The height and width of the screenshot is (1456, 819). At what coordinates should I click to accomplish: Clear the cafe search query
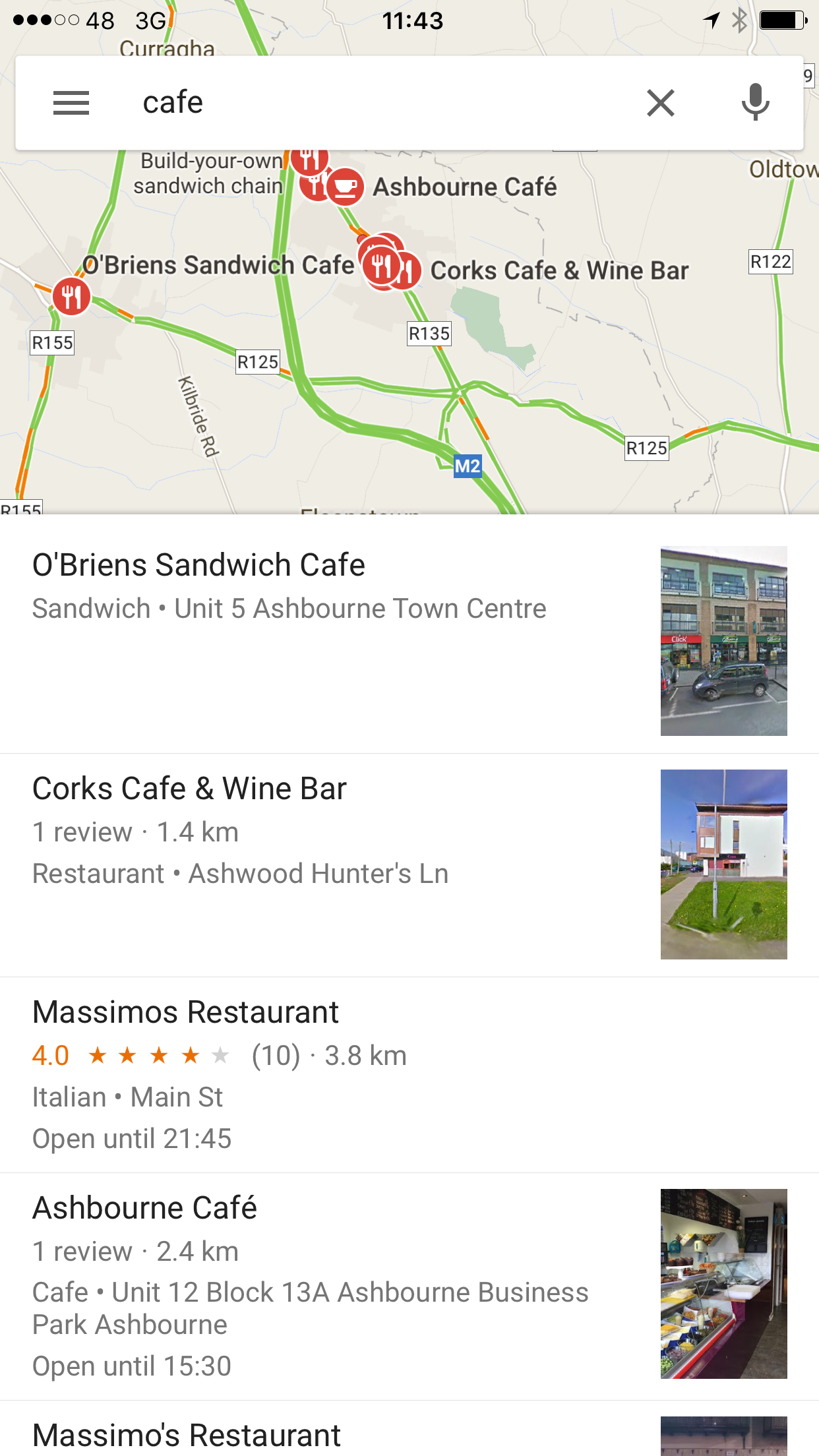(x=660, y=103)
